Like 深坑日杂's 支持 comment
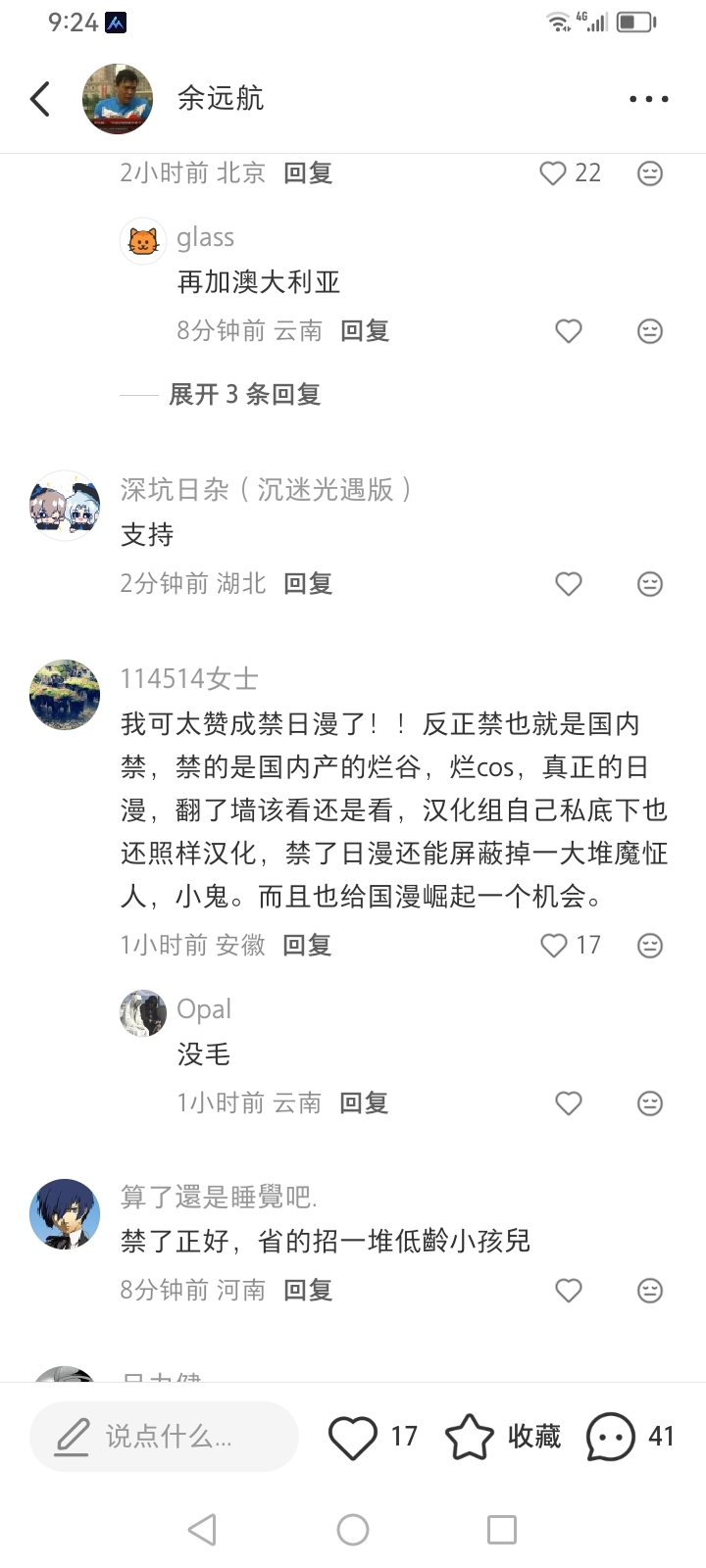This screenshot has height=1568, width=706. click(x=569, y=584)
